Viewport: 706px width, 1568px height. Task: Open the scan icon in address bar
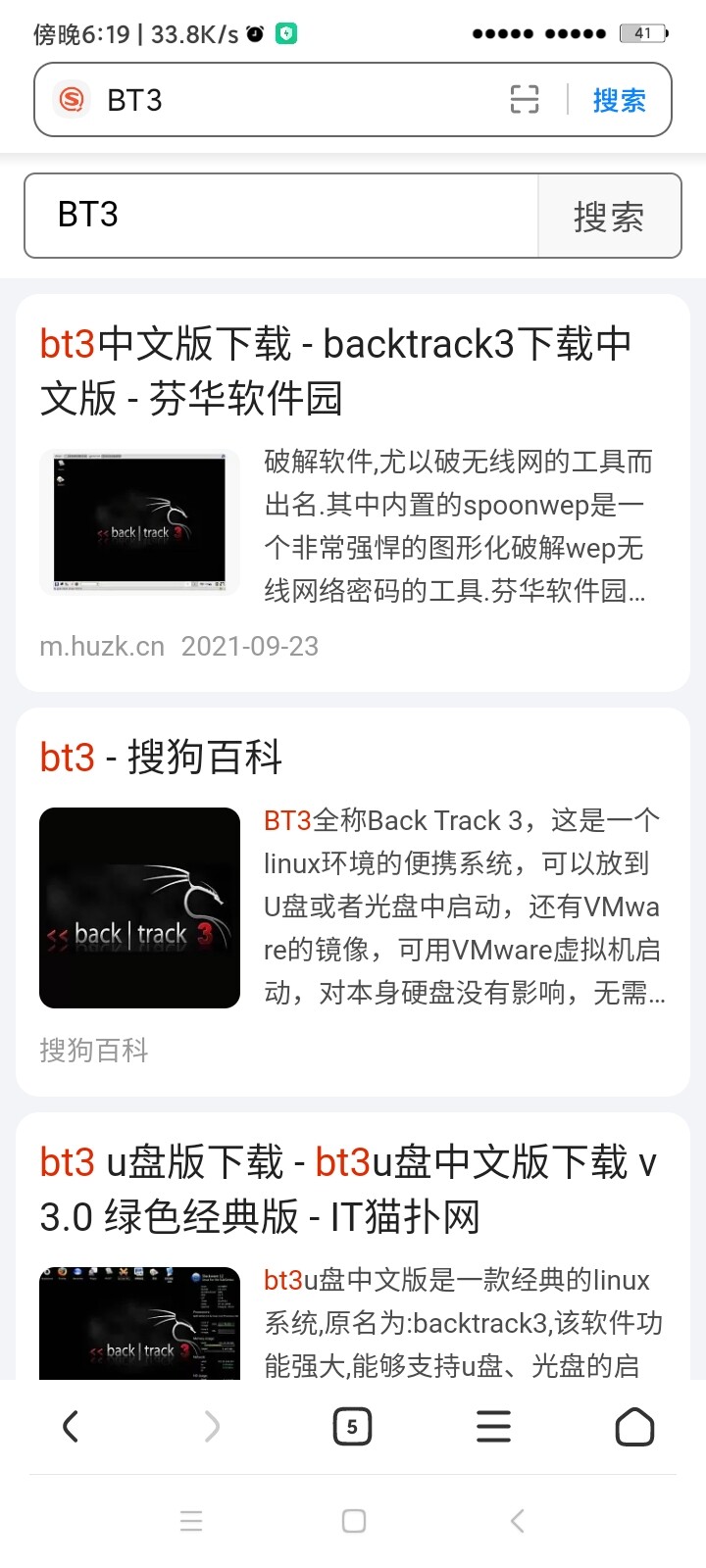pos(525,100)
